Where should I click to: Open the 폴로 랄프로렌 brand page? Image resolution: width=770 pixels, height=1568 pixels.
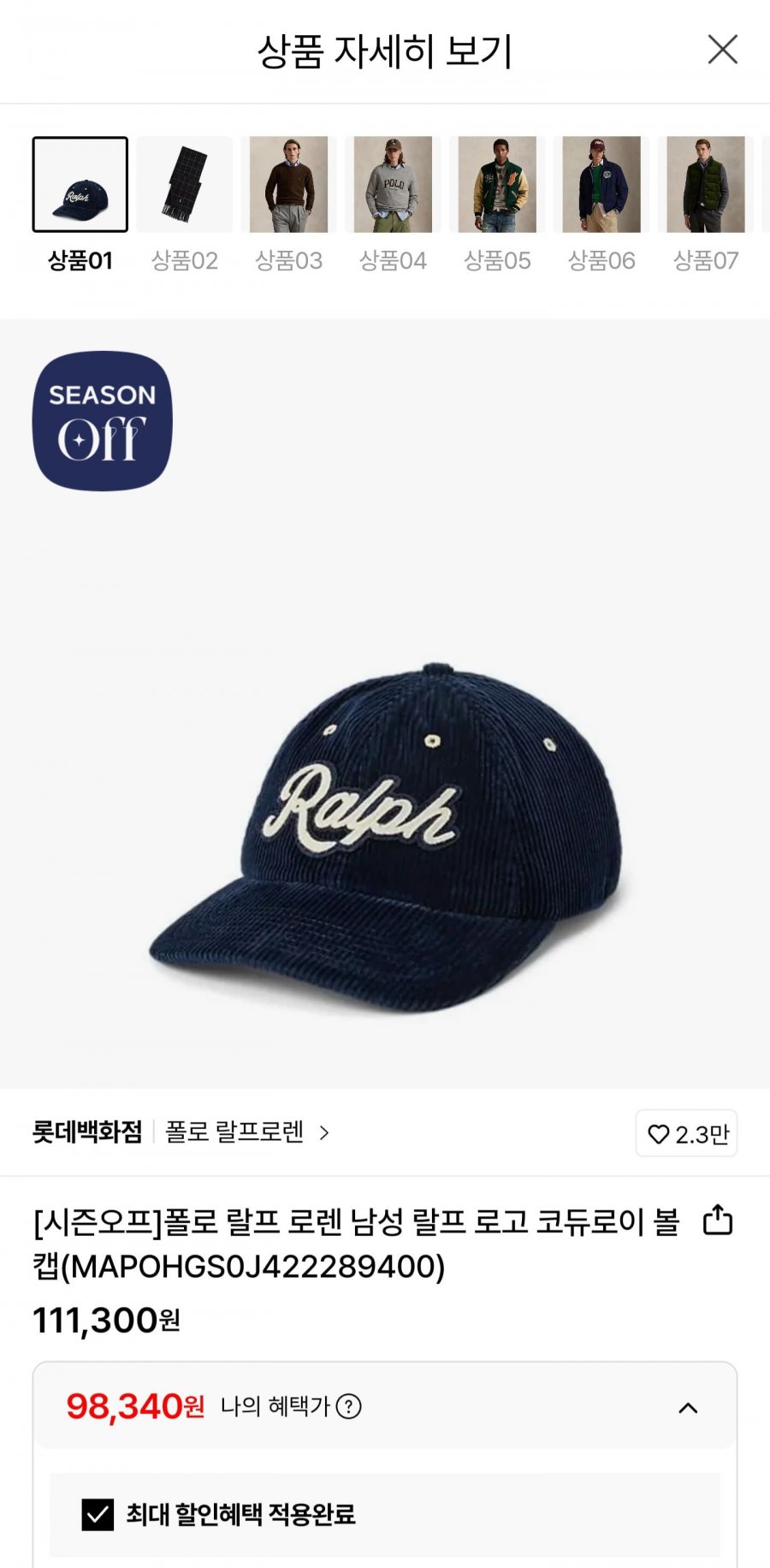(246, 1132)
